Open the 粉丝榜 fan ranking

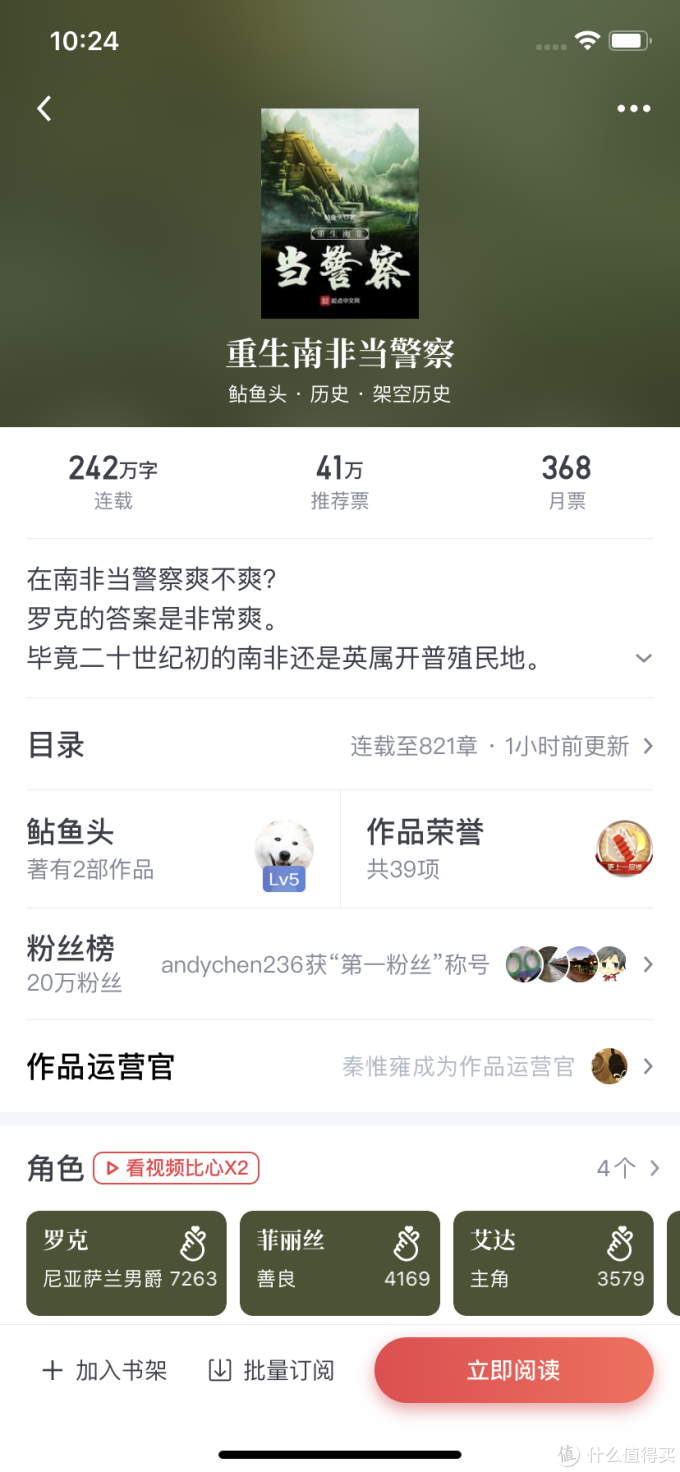340,964
